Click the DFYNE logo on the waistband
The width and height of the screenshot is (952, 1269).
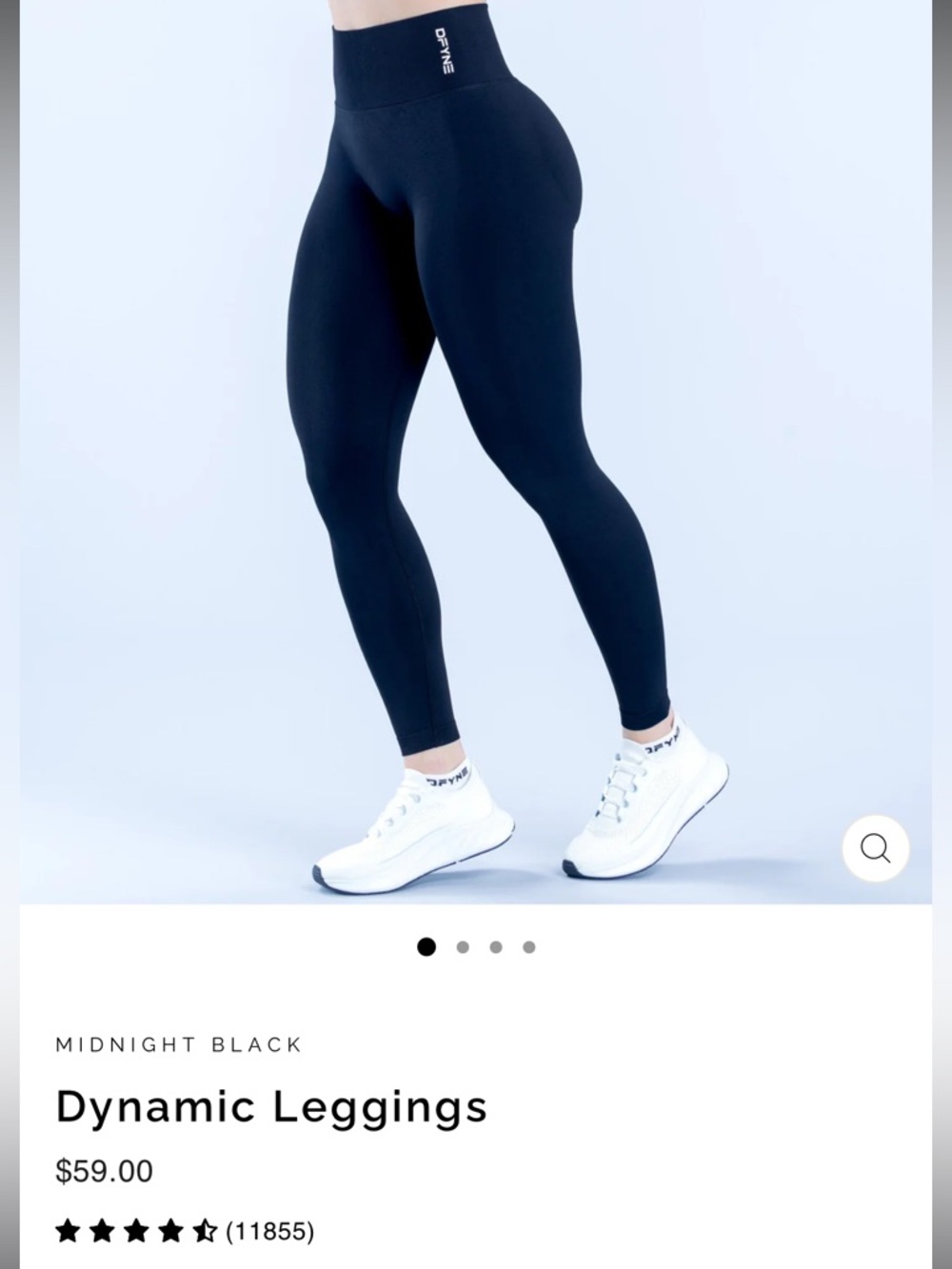pyautogui.click(x=444, y=52)
